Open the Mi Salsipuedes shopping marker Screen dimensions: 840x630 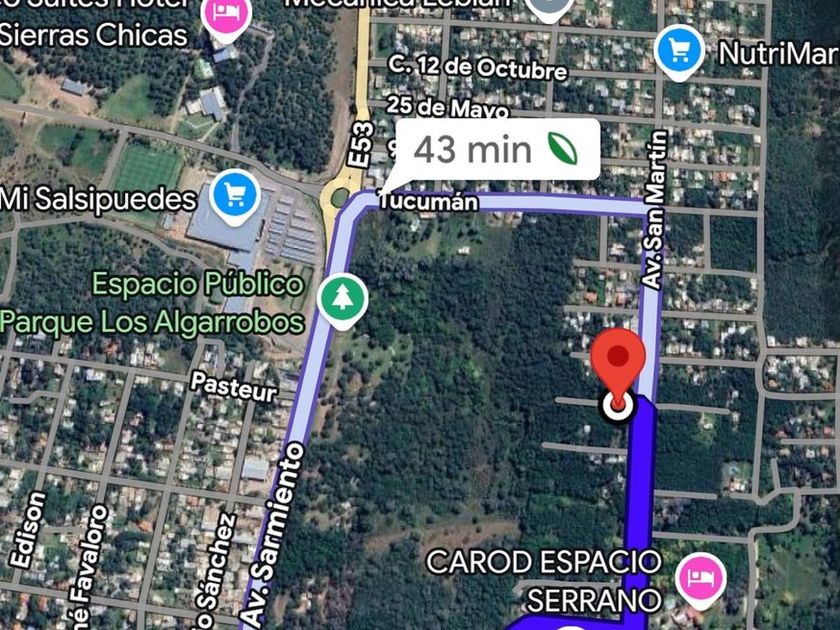click(235, 193)
